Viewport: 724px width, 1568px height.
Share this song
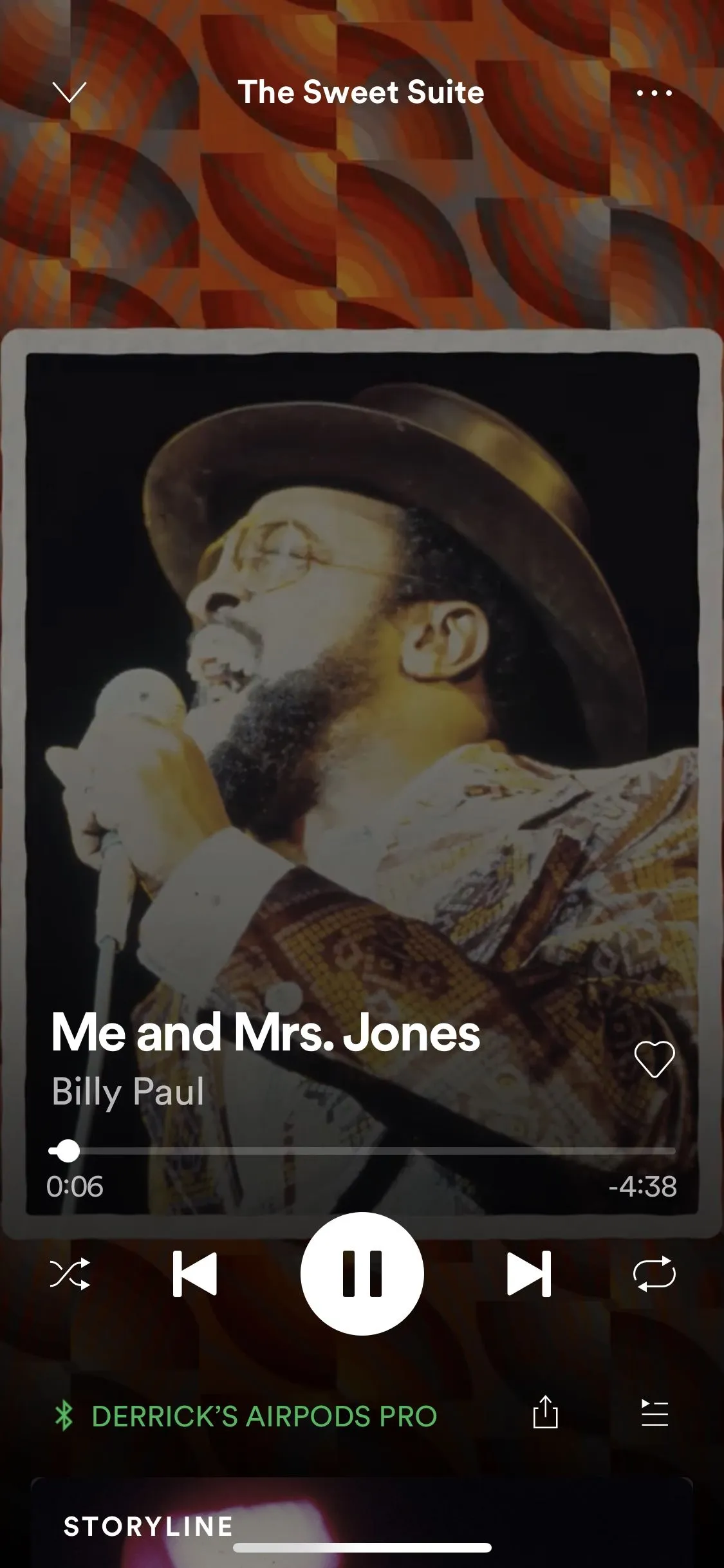point(545,1413)
